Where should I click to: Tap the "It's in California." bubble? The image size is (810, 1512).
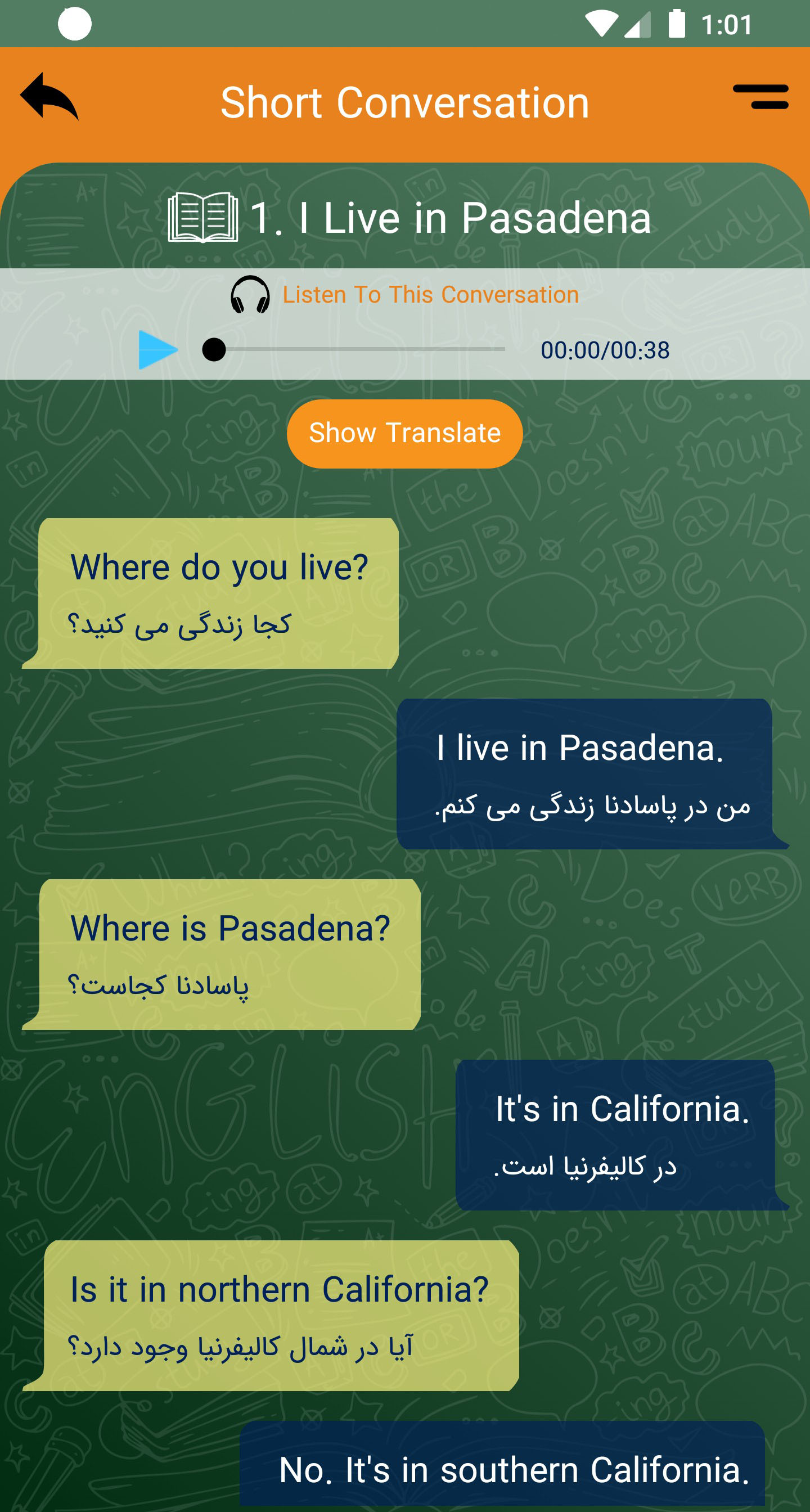(615, 1134)
